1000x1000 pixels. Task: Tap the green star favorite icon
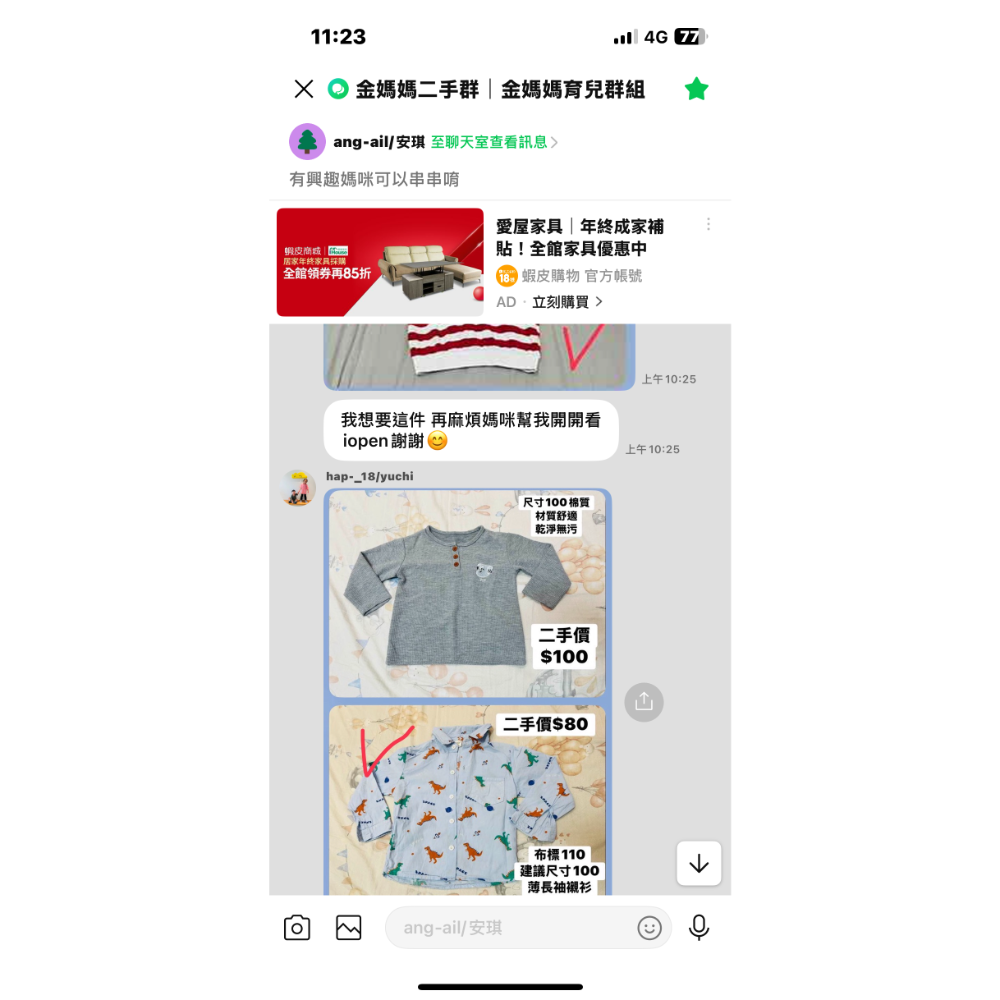(696, 89)
